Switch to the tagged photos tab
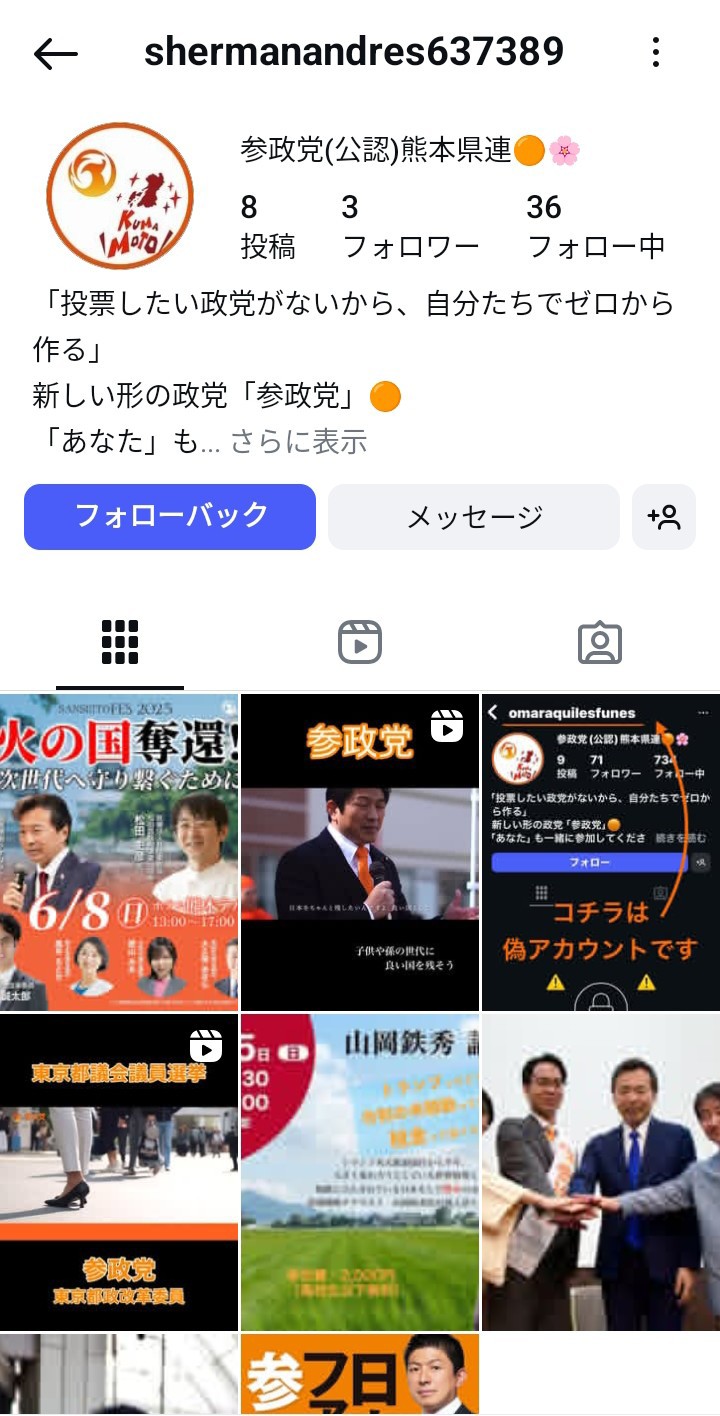Image resolution: width=720 pixels, height=1416 pixels. (600, 642)
